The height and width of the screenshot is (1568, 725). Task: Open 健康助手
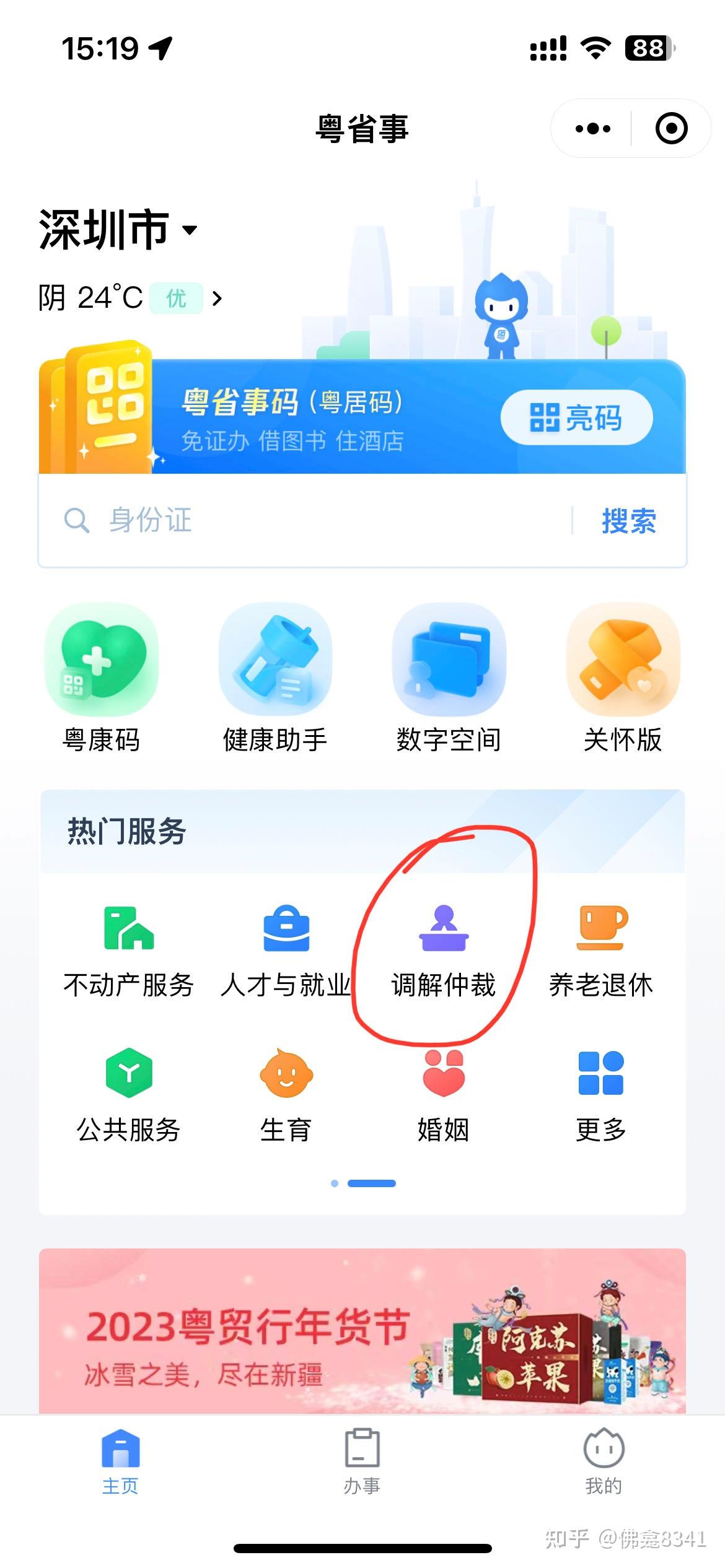275,679
